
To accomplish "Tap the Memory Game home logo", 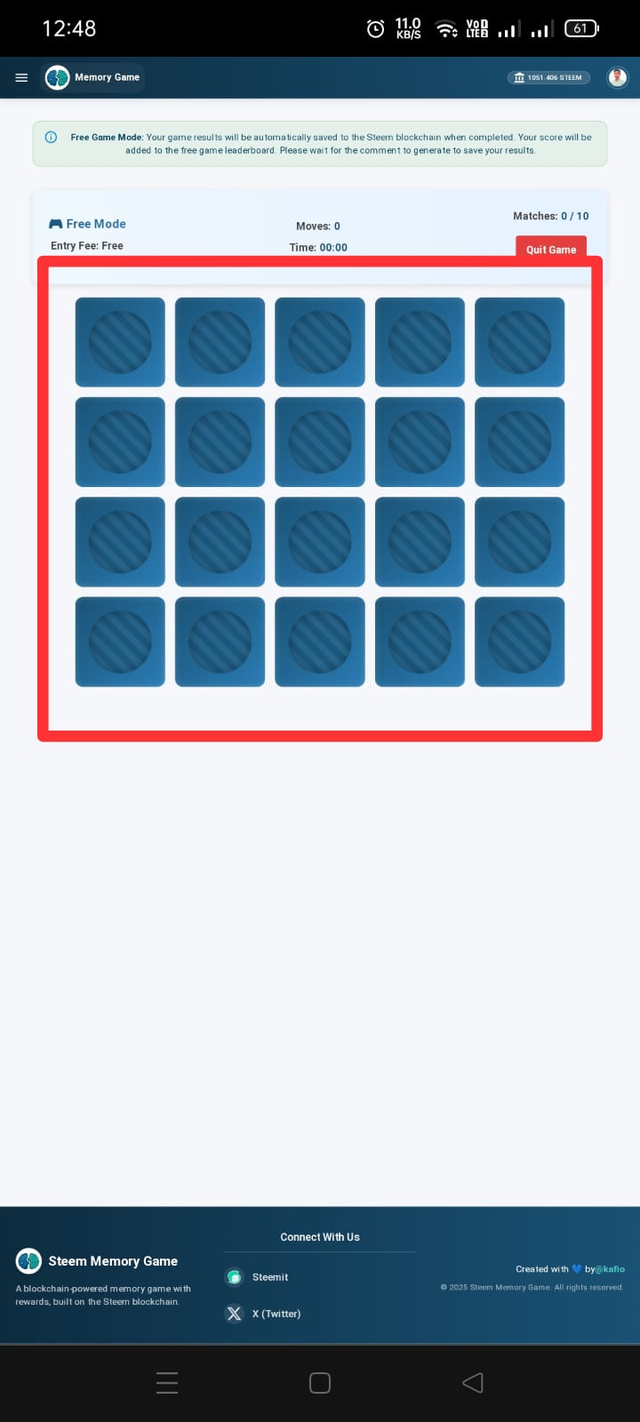I will [93, 78].
